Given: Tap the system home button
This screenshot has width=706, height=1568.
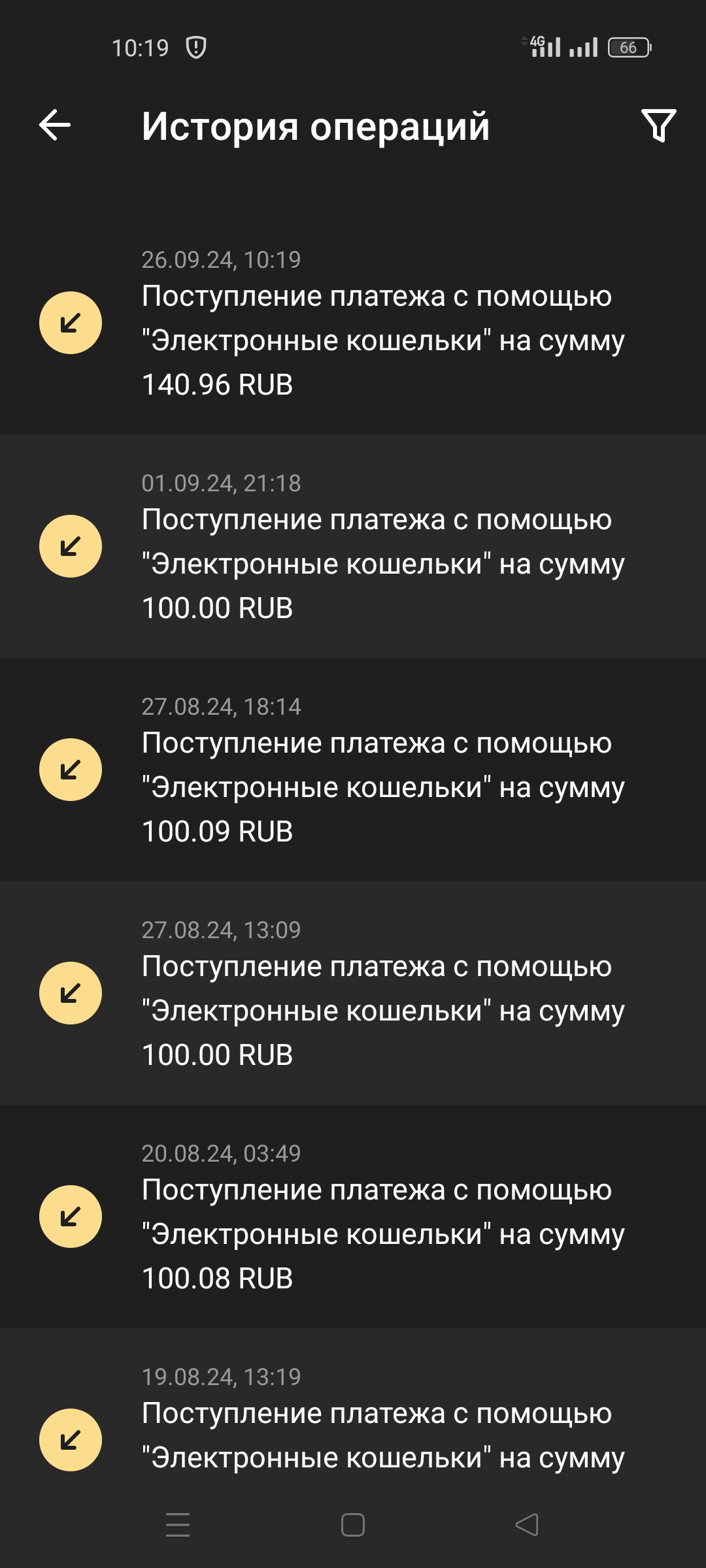Looking at the screenshot, I should pyautogui.click(x=353, y=1525).
